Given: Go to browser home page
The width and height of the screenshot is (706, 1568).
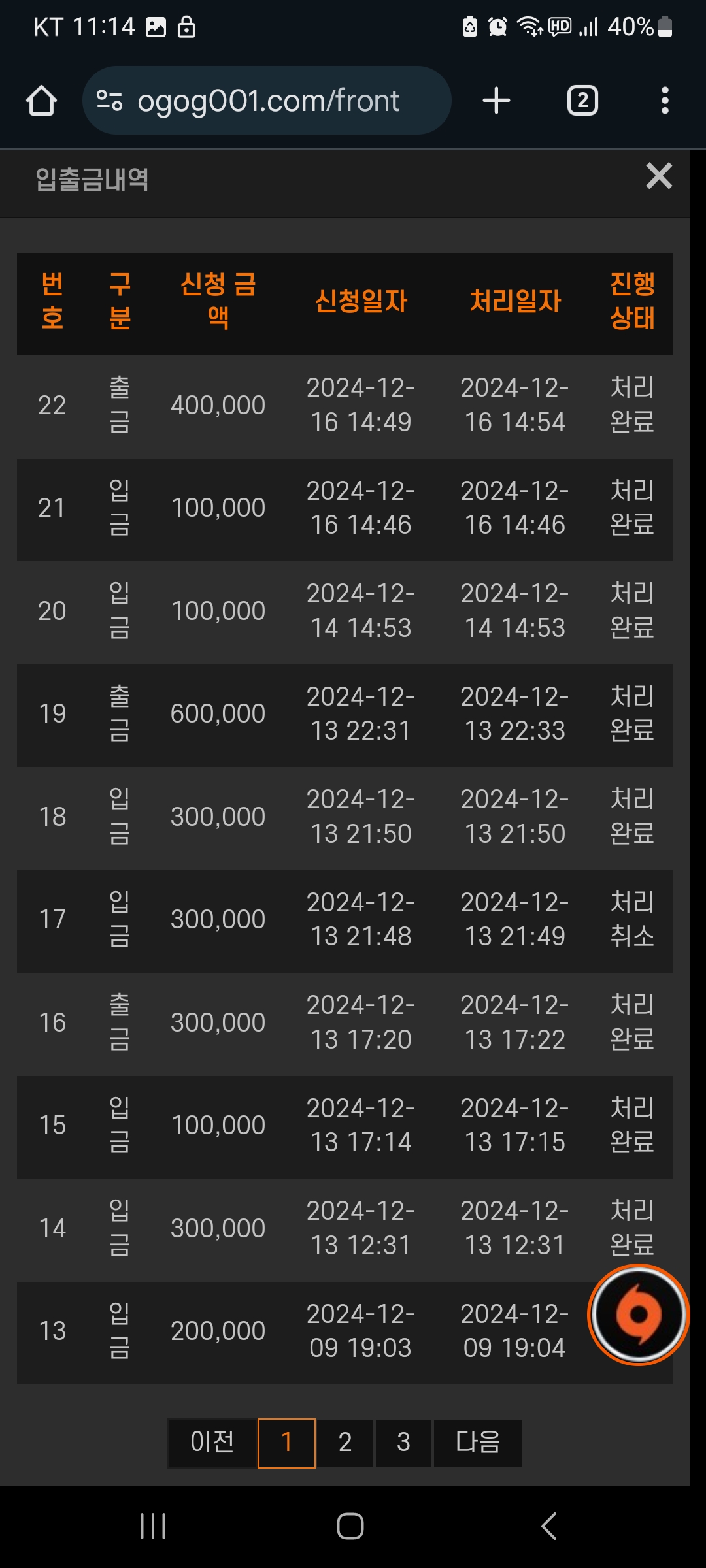Looking at the screenshot, I should [x=41, y=101].
